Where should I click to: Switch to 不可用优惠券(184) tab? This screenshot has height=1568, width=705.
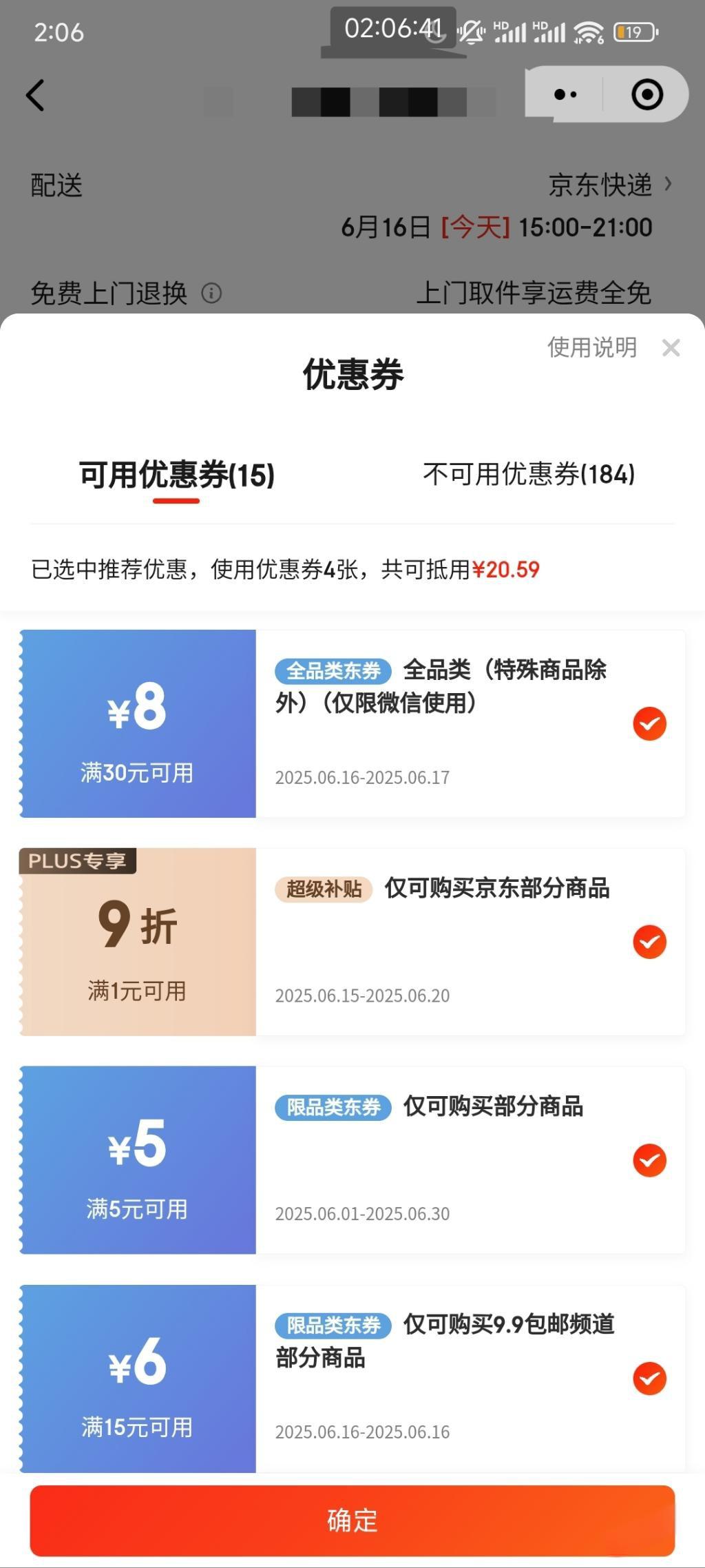click(x=529, y=474)
